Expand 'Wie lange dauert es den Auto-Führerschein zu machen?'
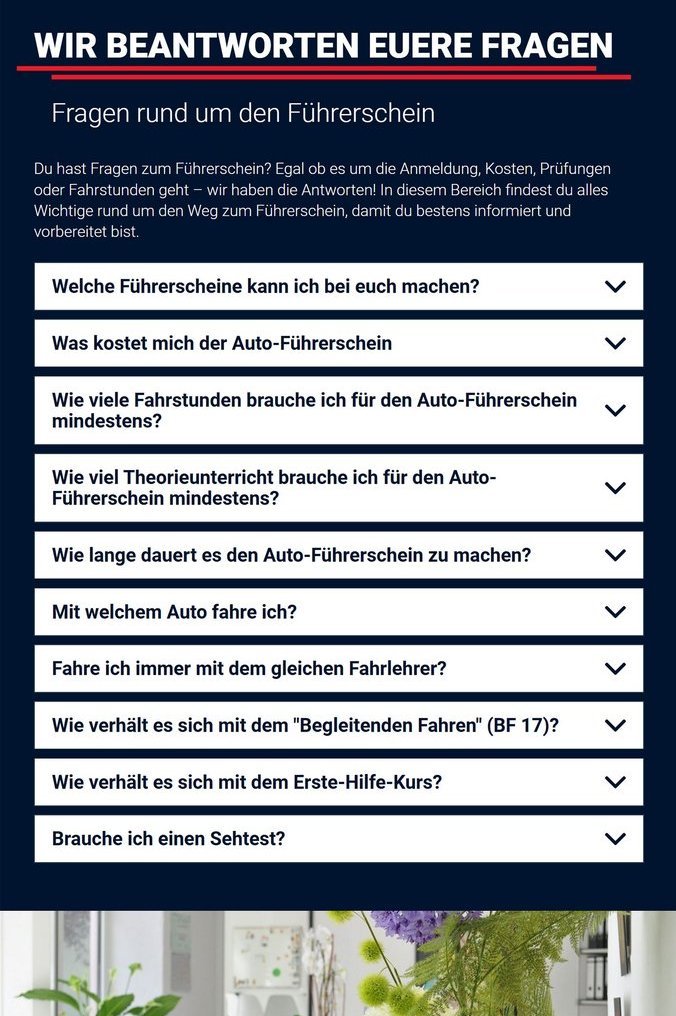This screenshot has height=1016, width=676. [x=338, y=555]
